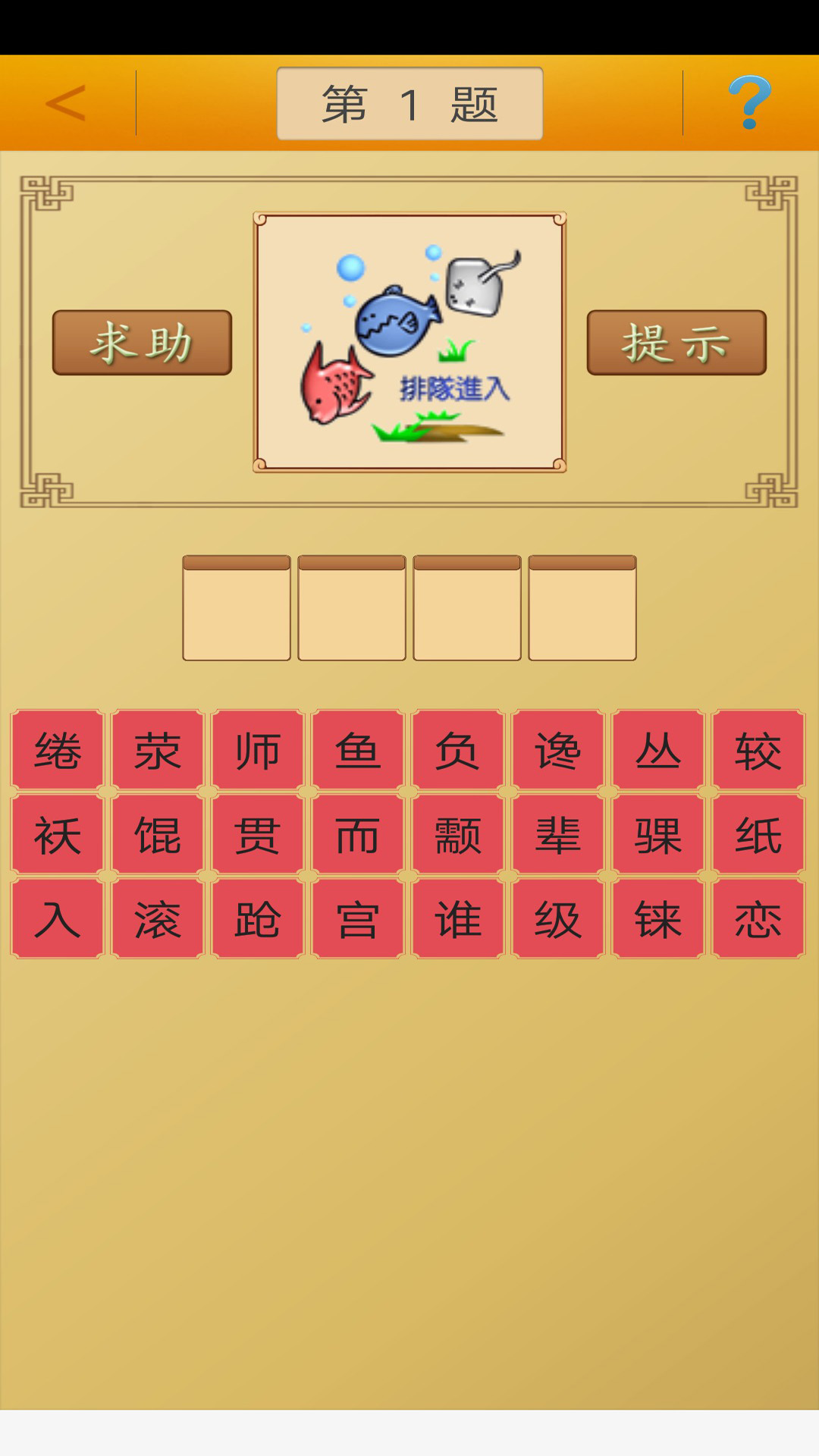The width and height of the screenshot is (819, 1456).
Task: Tap the character 纸 tile
Action: click(758, 836)
